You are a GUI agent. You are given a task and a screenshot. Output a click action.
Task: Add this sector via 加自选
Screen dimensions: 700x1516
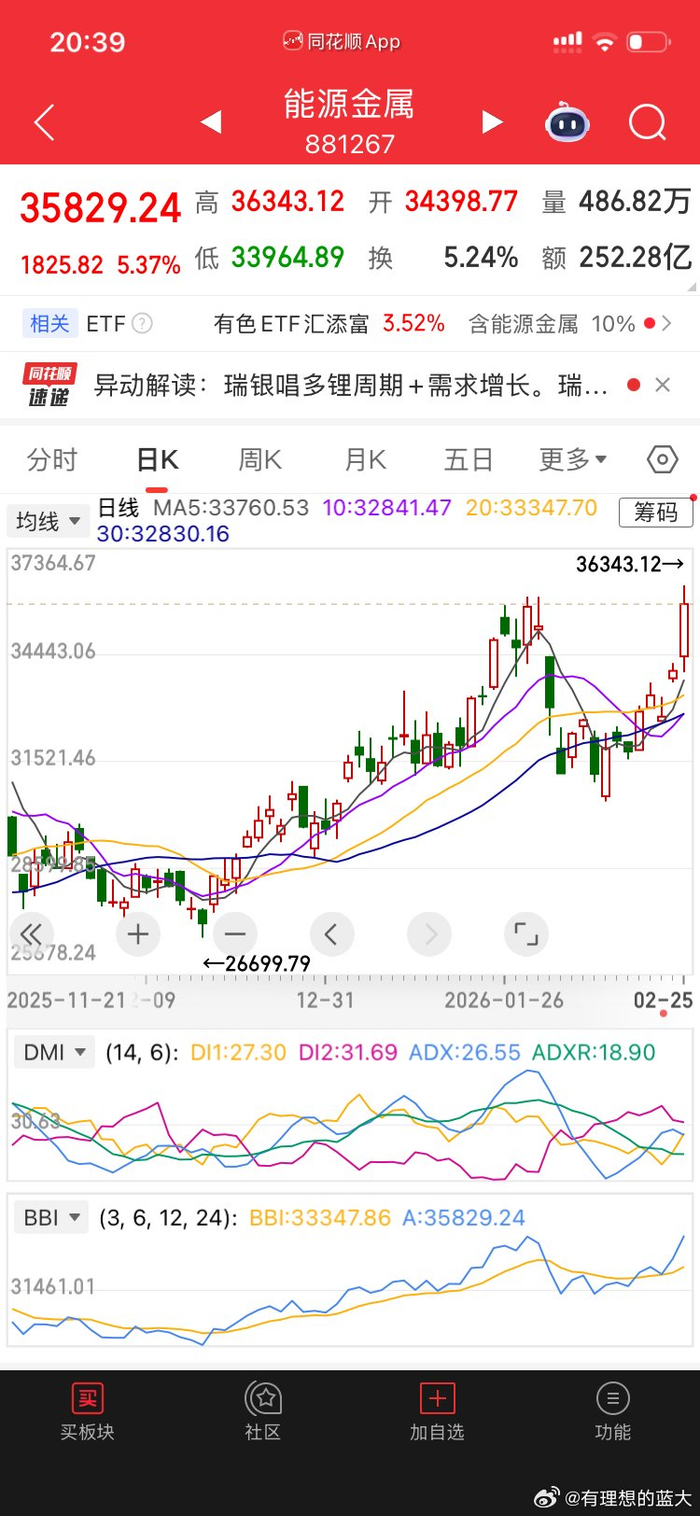click(437, 1411)
